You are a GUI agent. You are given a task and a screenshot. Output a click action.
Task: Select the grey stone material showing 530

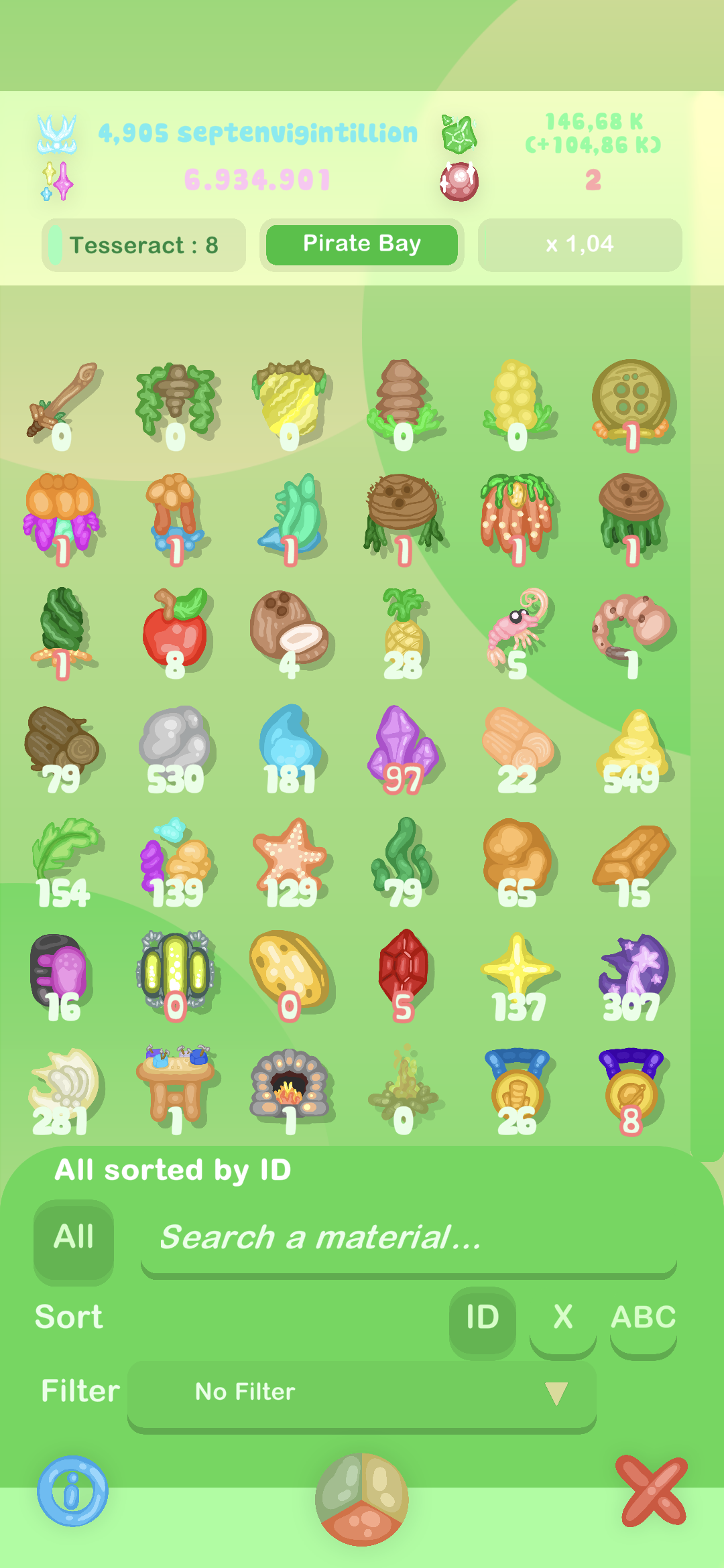[176, 745]
